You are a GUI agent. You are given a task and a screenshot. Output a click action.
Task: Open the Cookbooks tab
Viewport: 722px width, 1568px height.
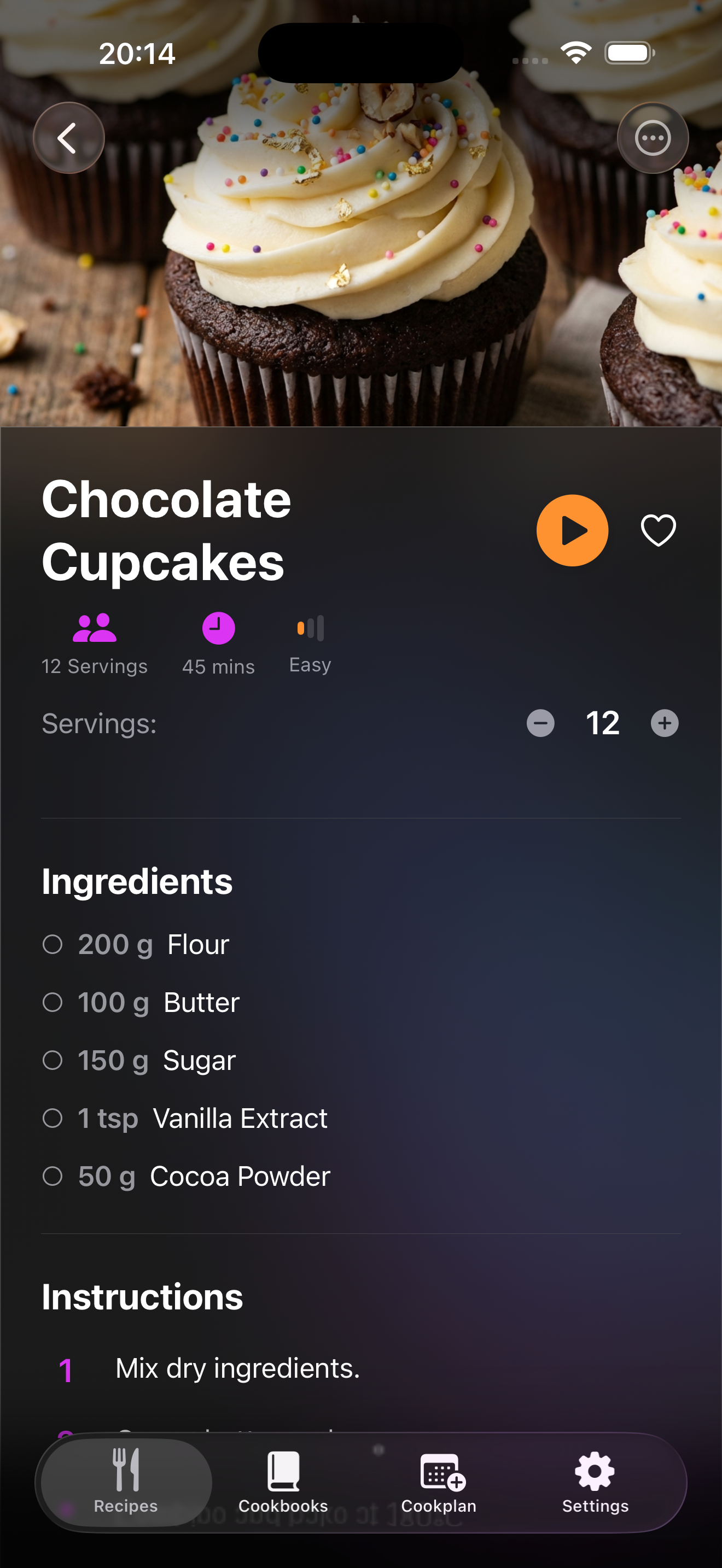coord(283,1482)
